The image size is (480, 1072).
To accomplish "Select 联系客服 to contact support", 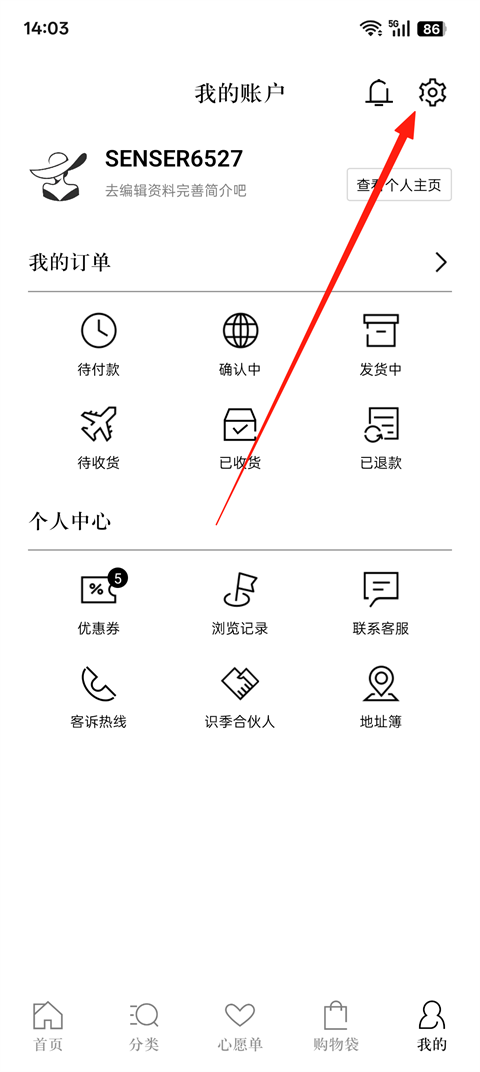I will pyautogui.click(x=381, y=603).
